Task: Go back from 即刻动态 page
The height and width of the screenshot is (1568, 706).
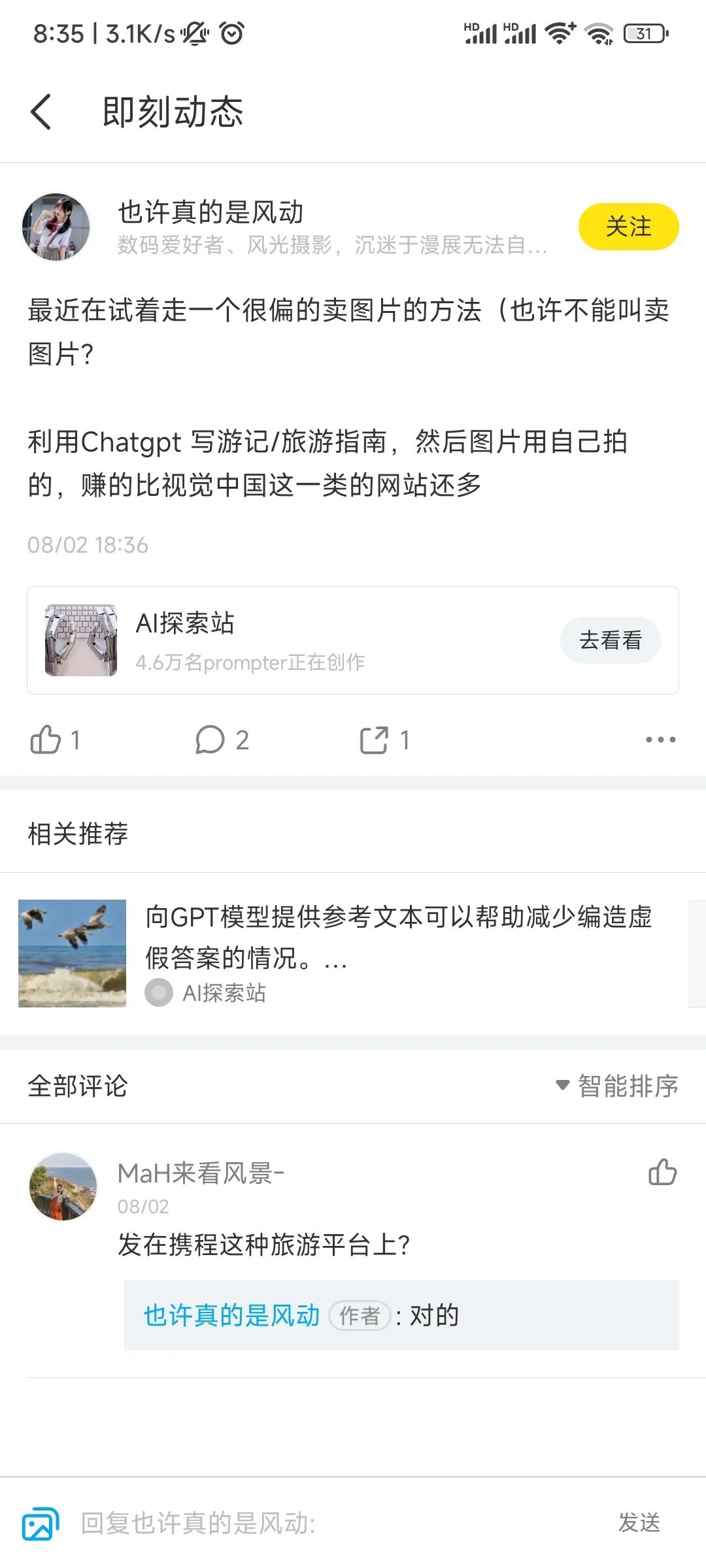Action: coord(41,112)
